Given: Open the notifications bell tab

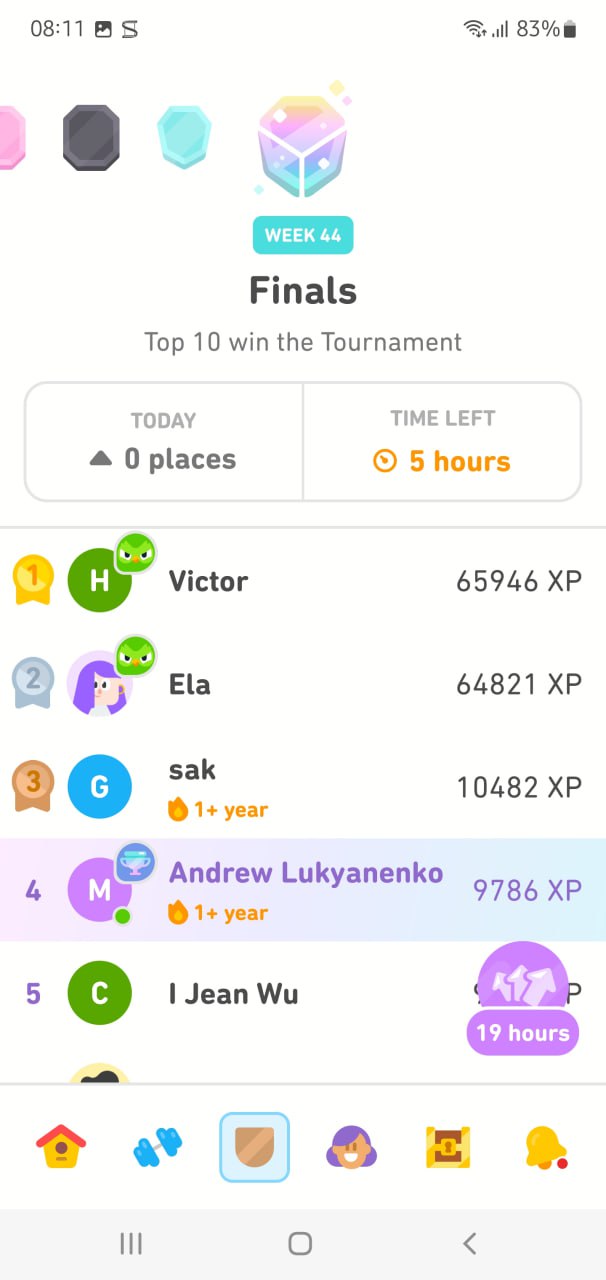Looking at the screenshot, I should [545, 1146].
